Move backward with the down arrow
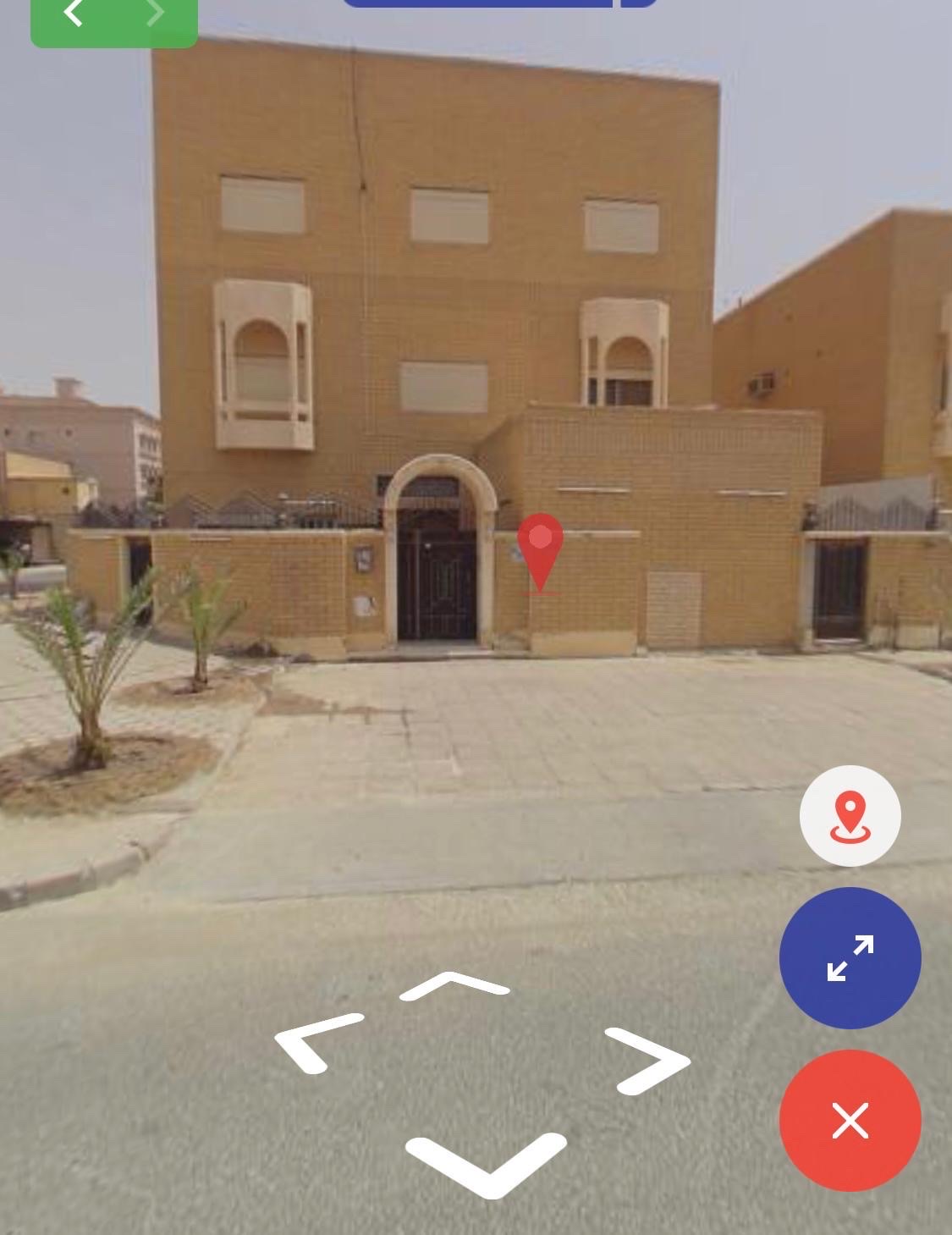 486,1165
